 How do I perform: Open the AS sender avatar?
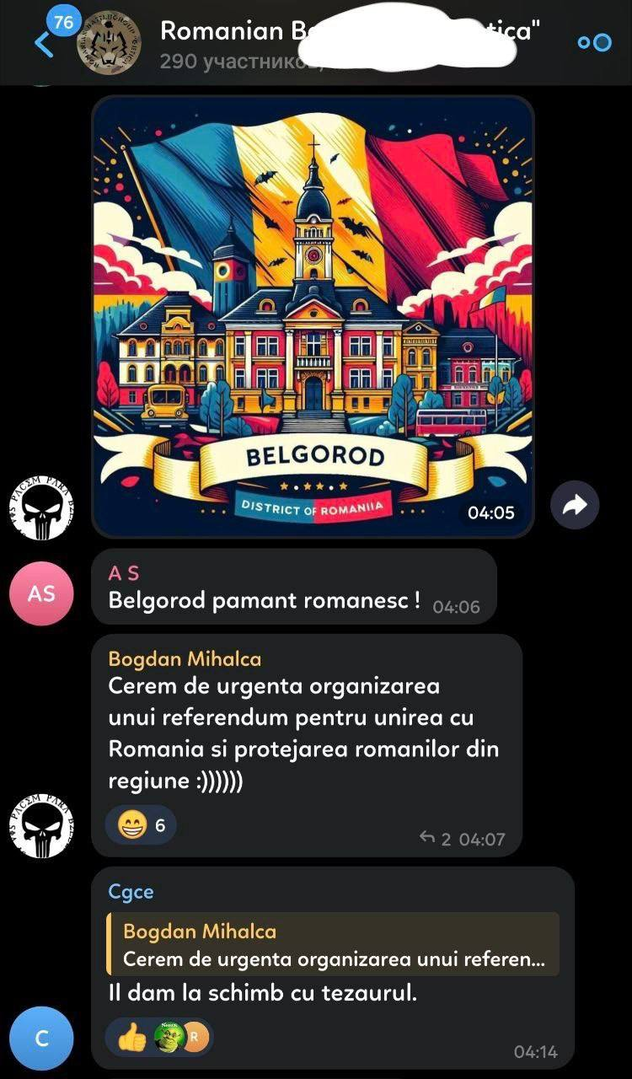[41, 593]
